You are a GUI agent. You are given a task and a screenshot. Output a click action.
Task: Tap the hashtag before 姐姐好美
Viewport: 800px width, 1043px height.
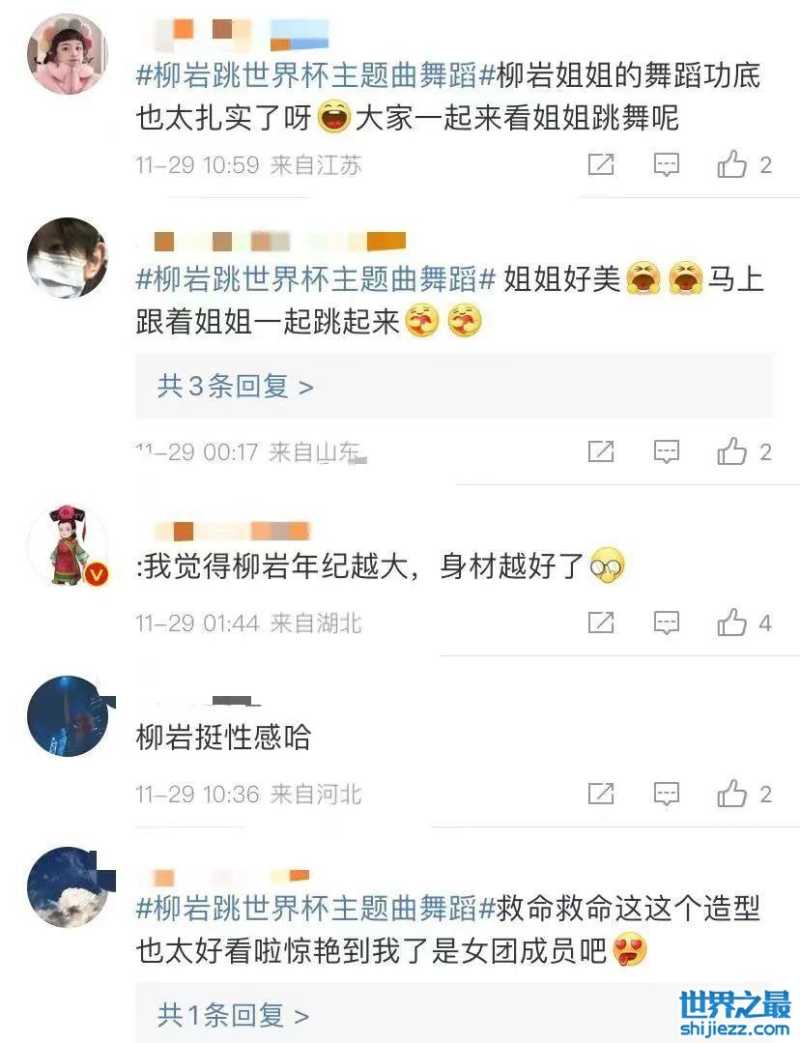pyautogui.click(x=316, y=279)
